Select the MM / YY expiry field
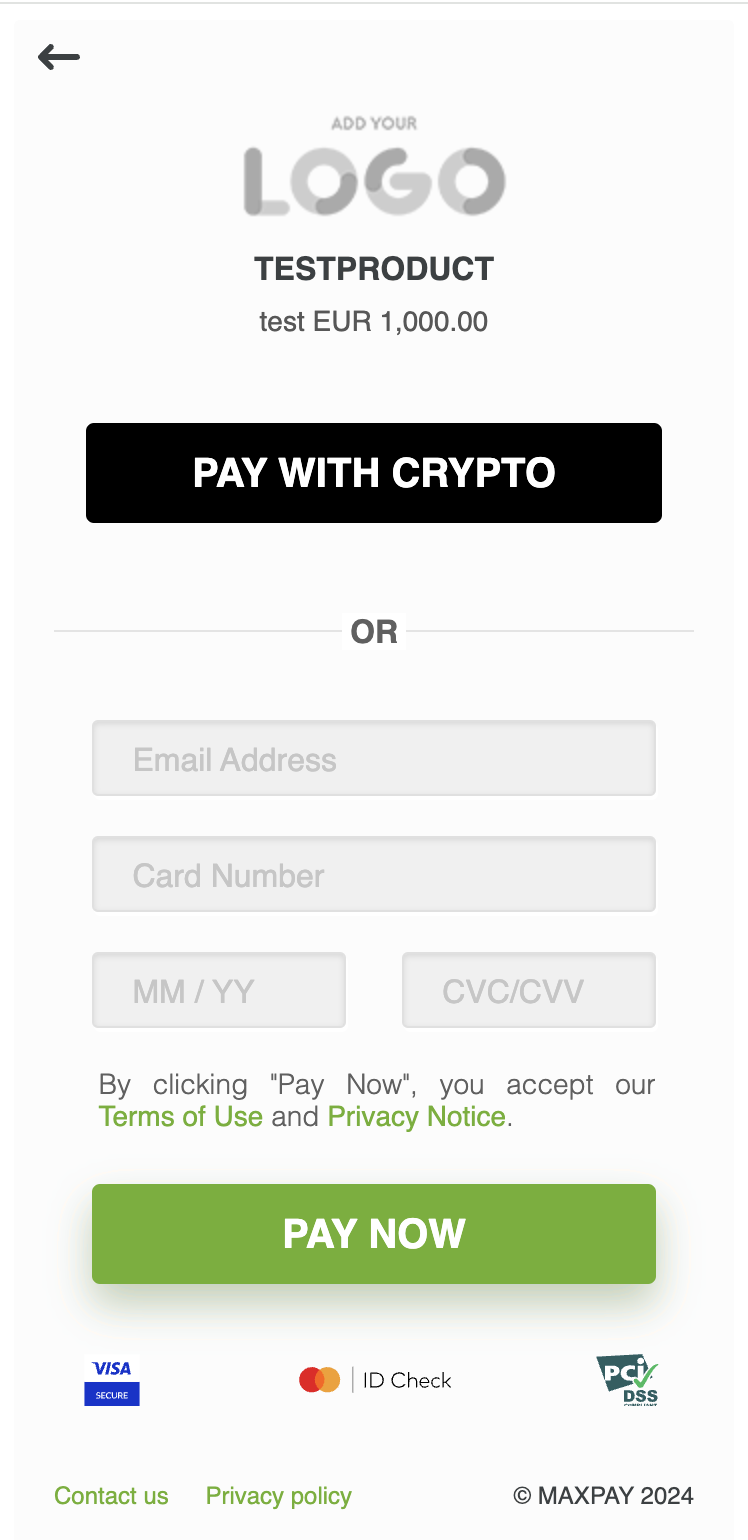Image resolution: width=748 pixels, height=1540 pixels. [x=219, y=991]
